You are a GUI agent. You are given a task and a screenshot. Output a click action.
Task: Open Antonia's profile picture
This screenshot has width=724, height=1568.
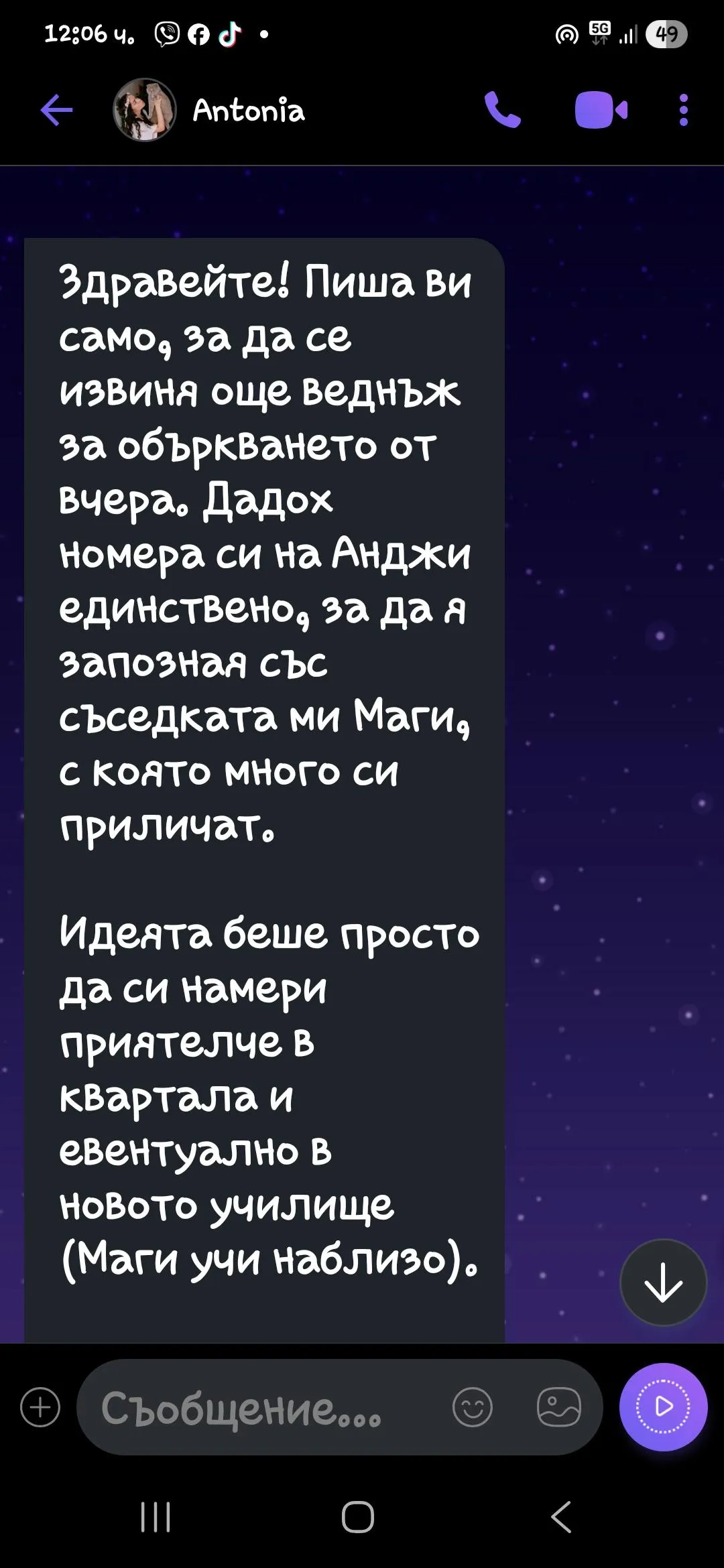(145, 110)
